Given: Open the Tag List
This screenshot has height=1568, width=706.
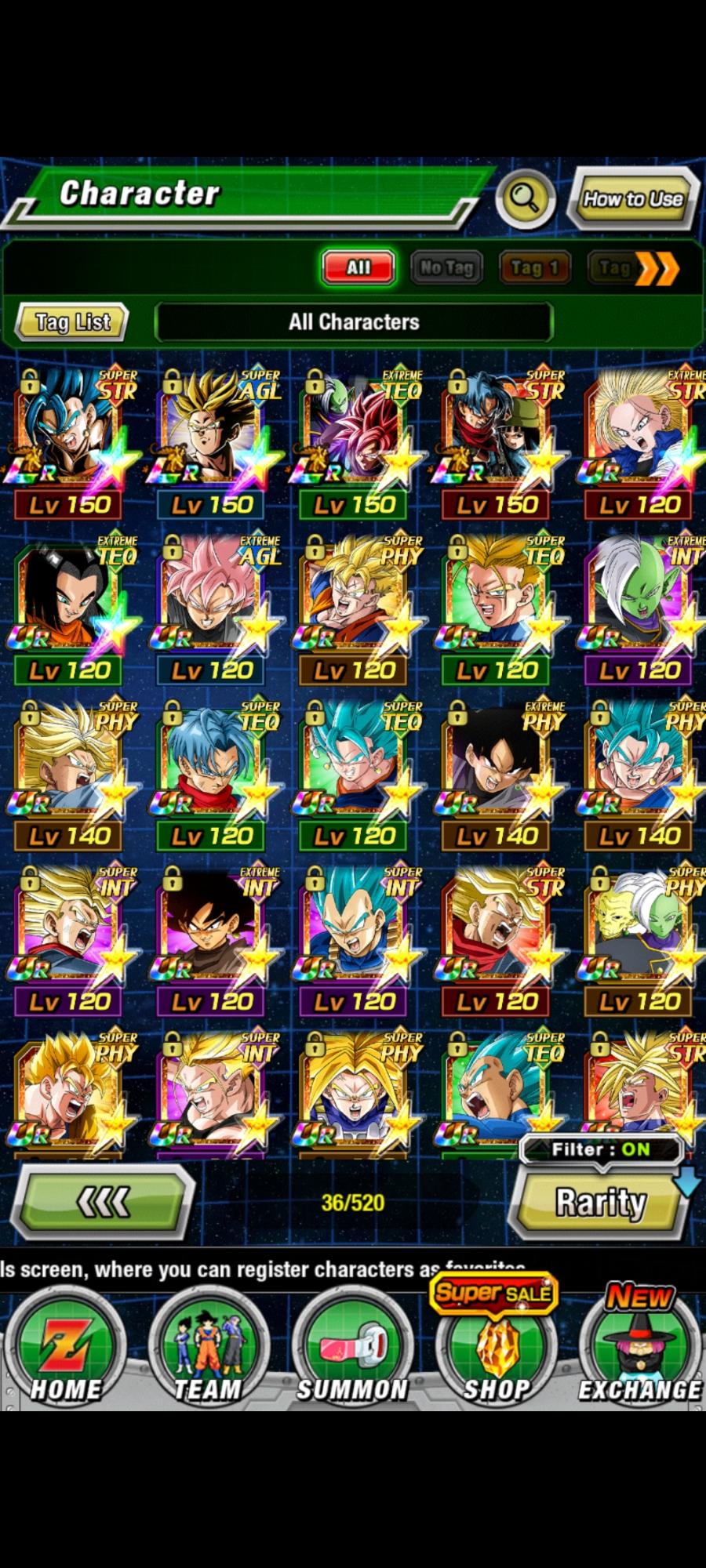Looking at the screenshot, I should 73,321.
